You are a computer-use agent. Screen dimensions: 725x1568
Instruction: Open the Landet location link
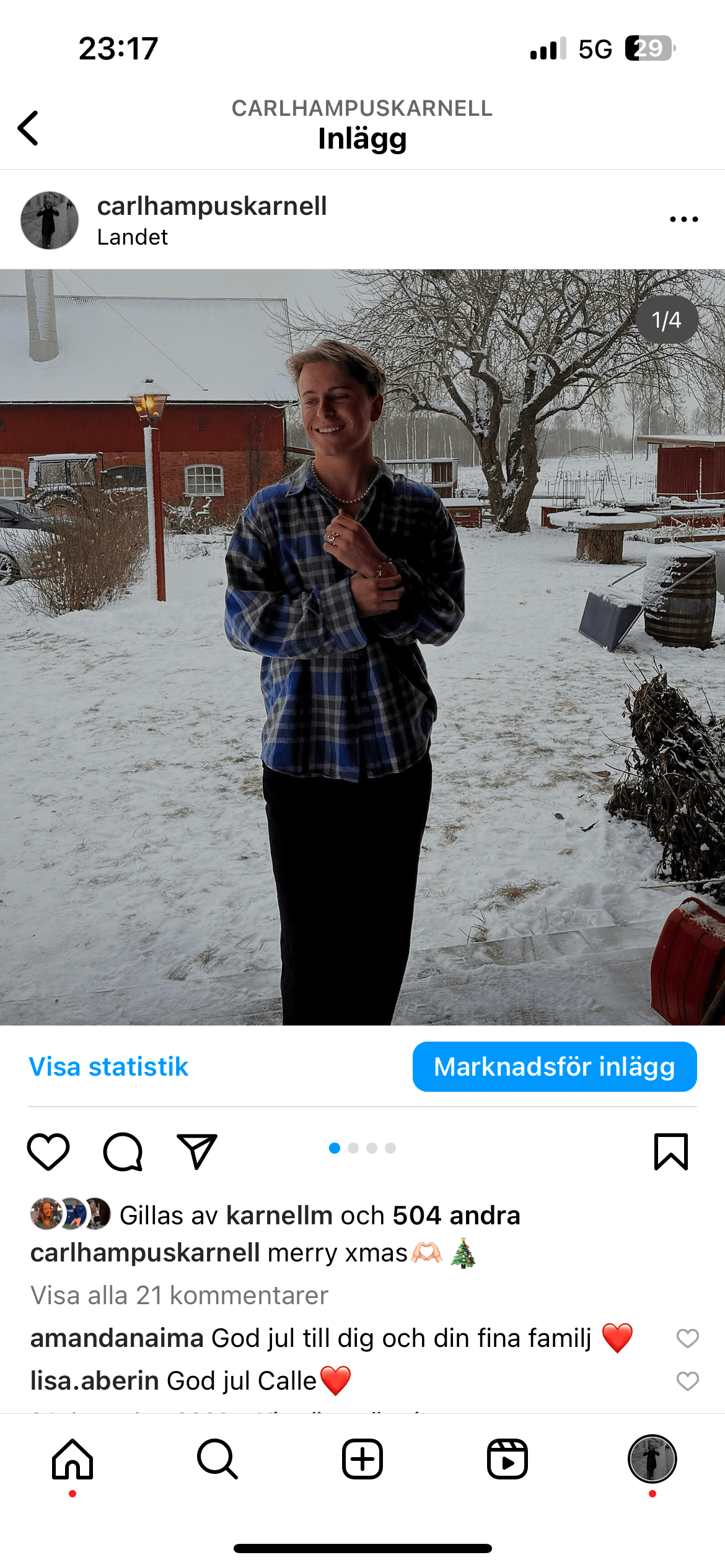pos(132,237)
